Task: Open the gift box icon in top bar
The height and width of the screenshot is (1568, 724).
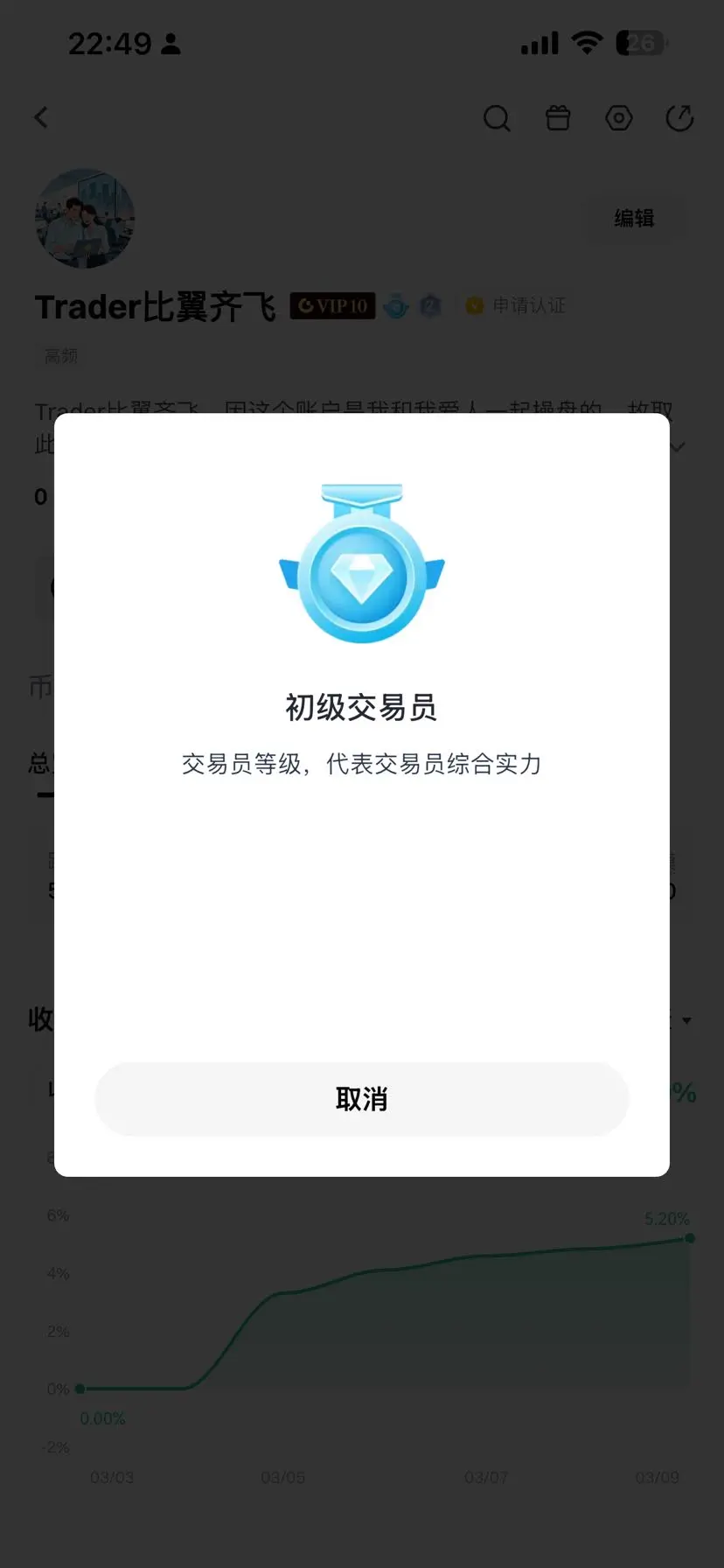Action: click(x=558, y=117)
